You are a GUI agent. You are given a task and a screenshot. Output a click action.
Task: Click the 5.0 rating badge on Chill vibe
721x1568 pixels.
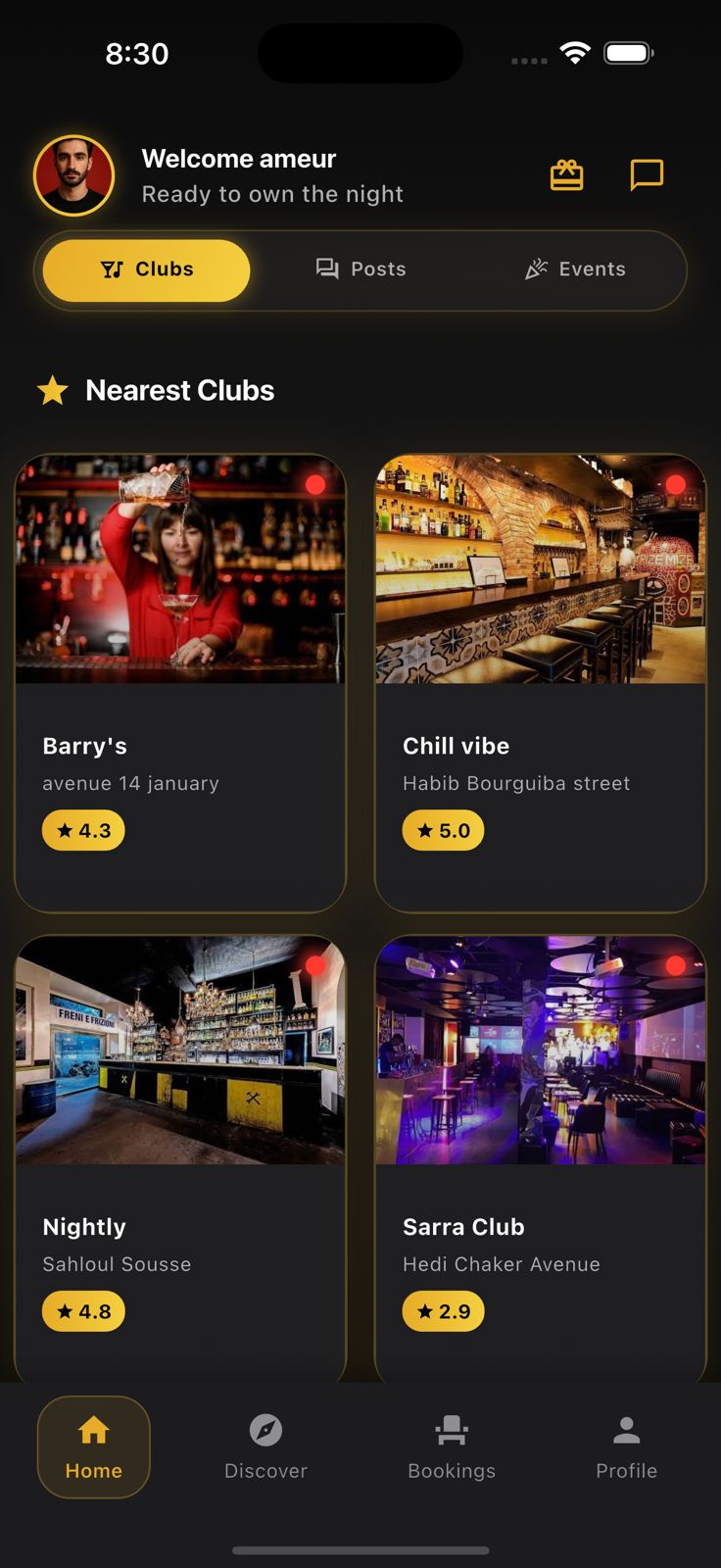(x=443, y=830)
